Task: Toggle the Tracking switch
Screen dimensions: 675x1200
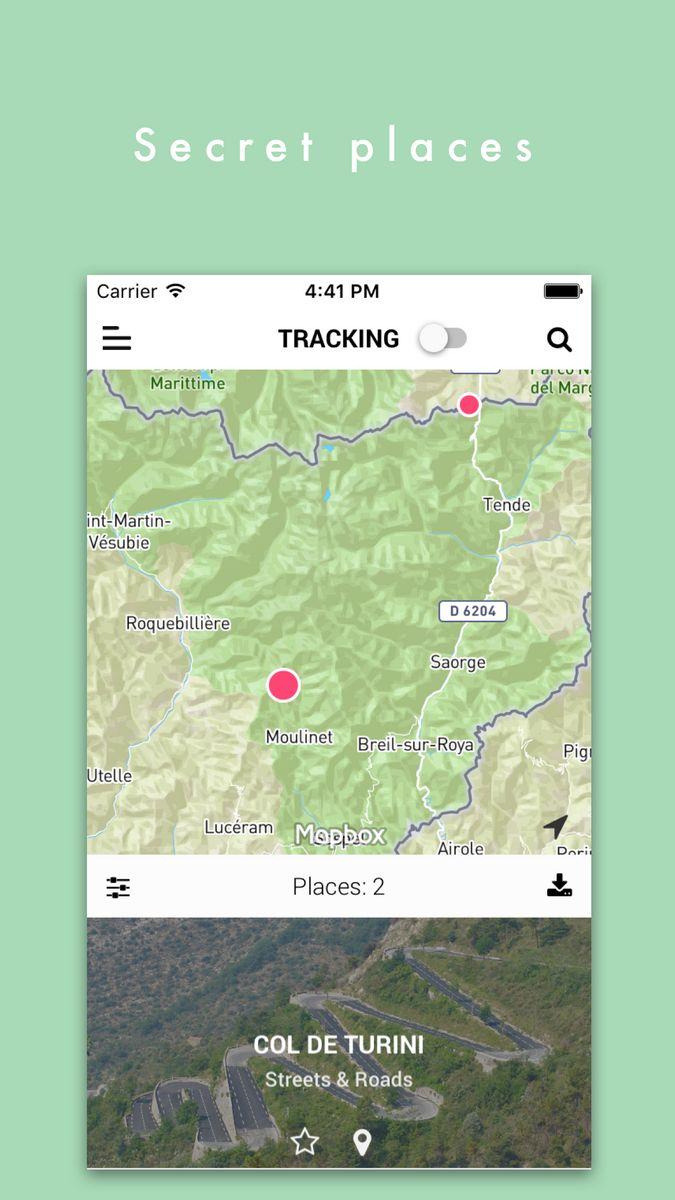Action: pyautogui.click(x=443, y=339)
